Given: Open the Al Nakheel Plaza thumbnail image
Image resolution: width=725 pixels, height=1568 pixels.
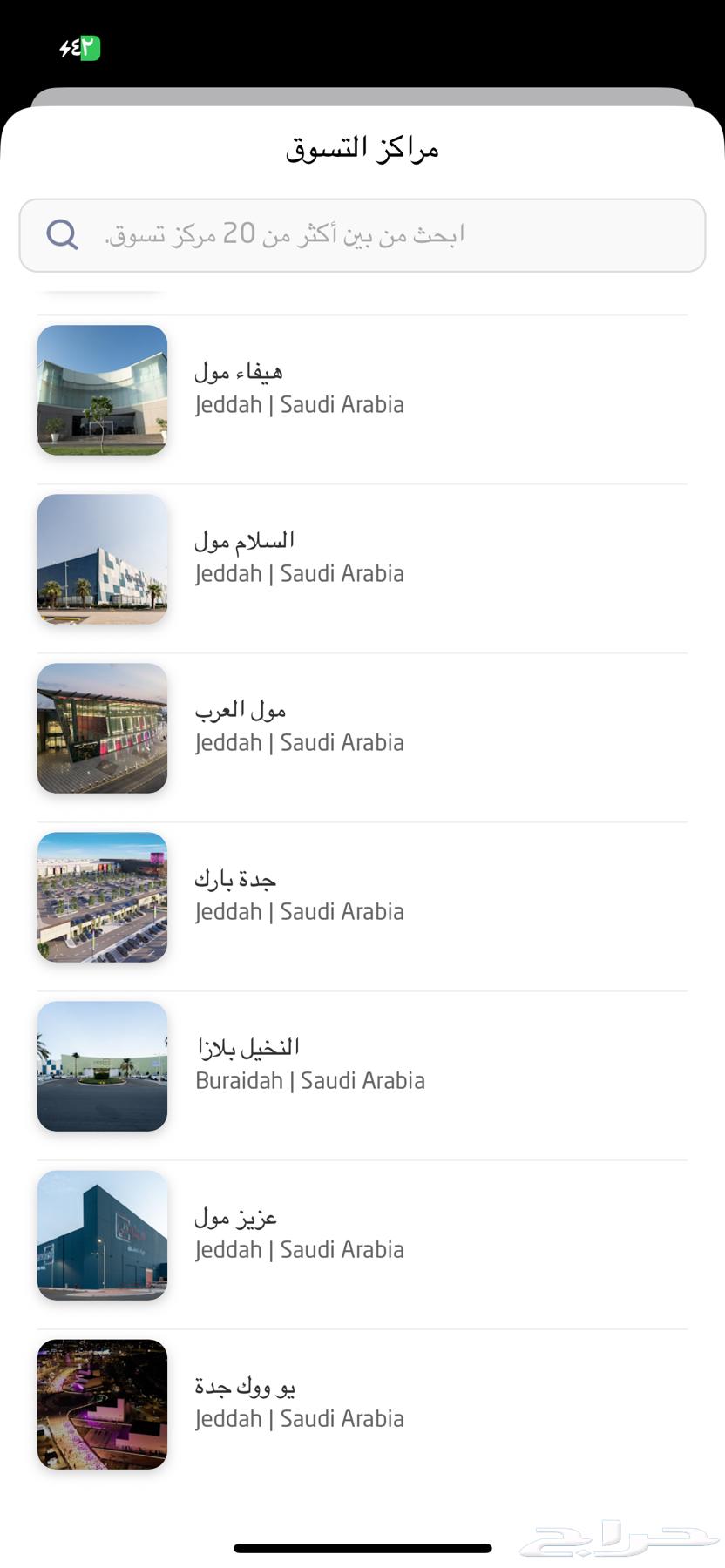Looking at the screenshot, I should coord(102,1066).
